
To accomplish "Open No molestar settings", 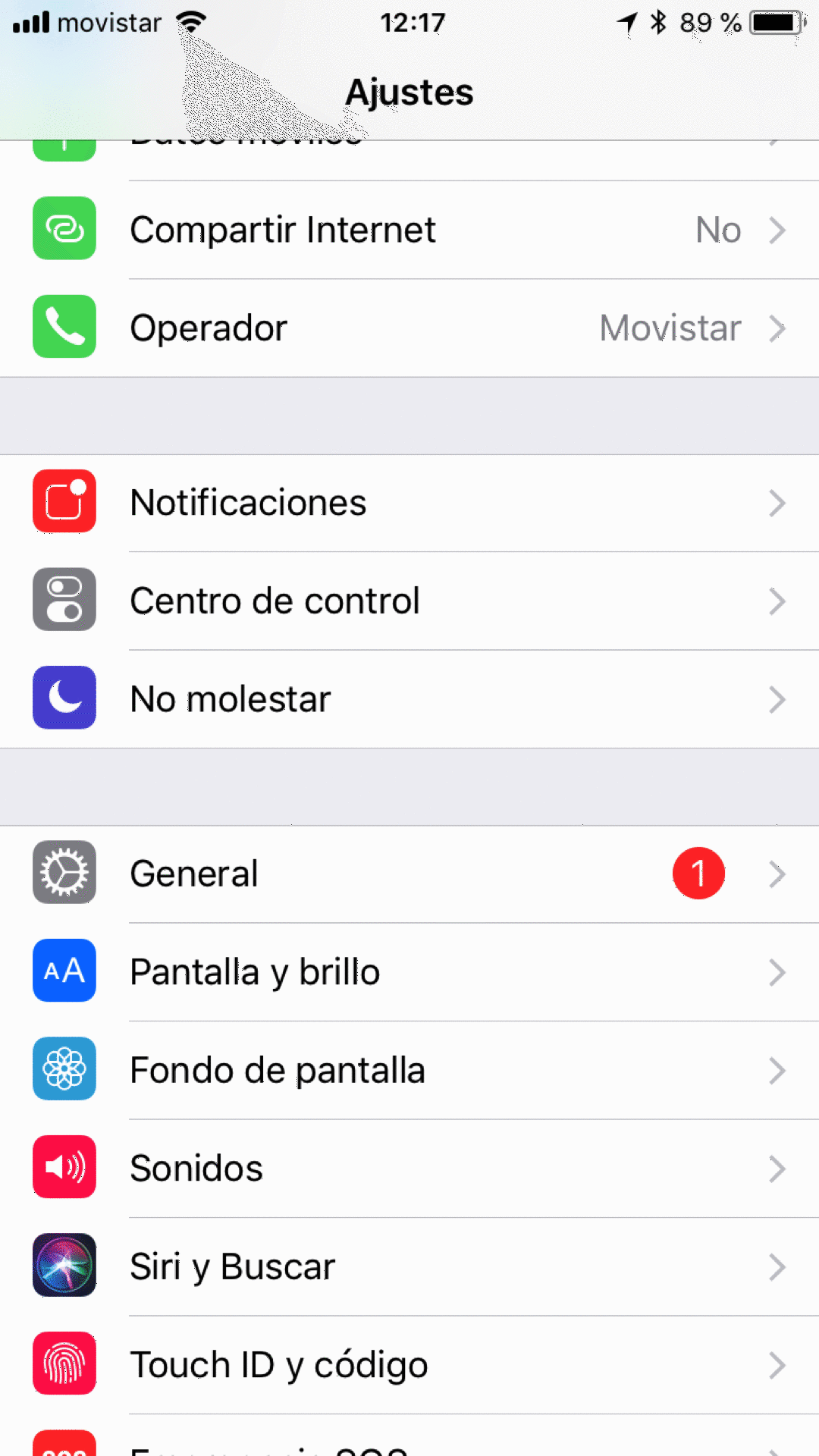I will tap(409, 699).
